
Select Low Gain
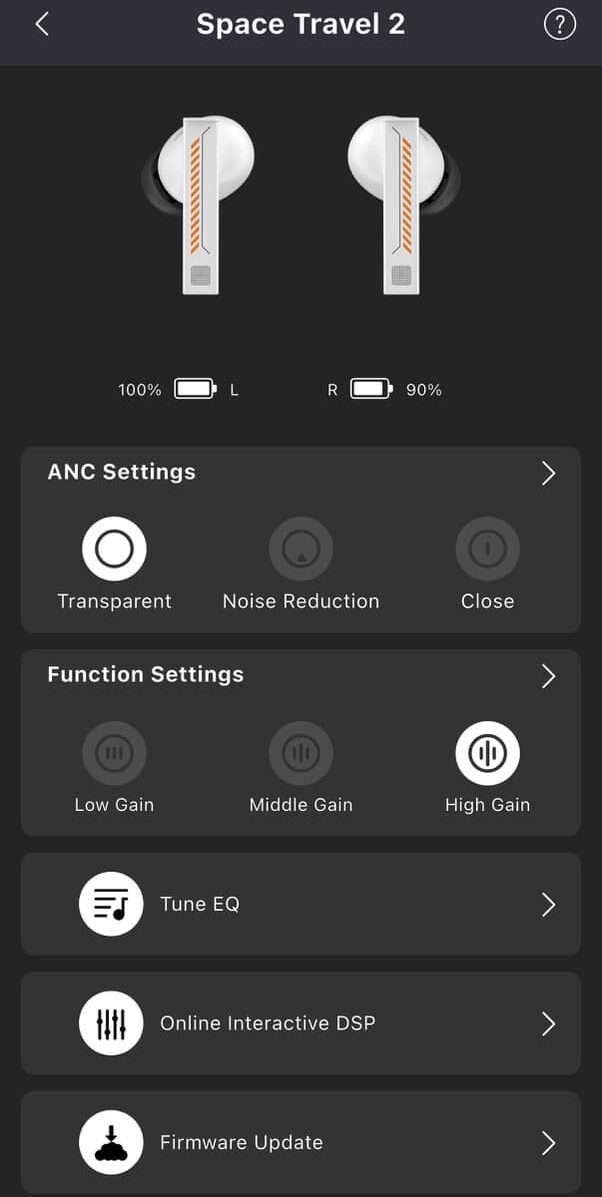click(x=114, y=753)
